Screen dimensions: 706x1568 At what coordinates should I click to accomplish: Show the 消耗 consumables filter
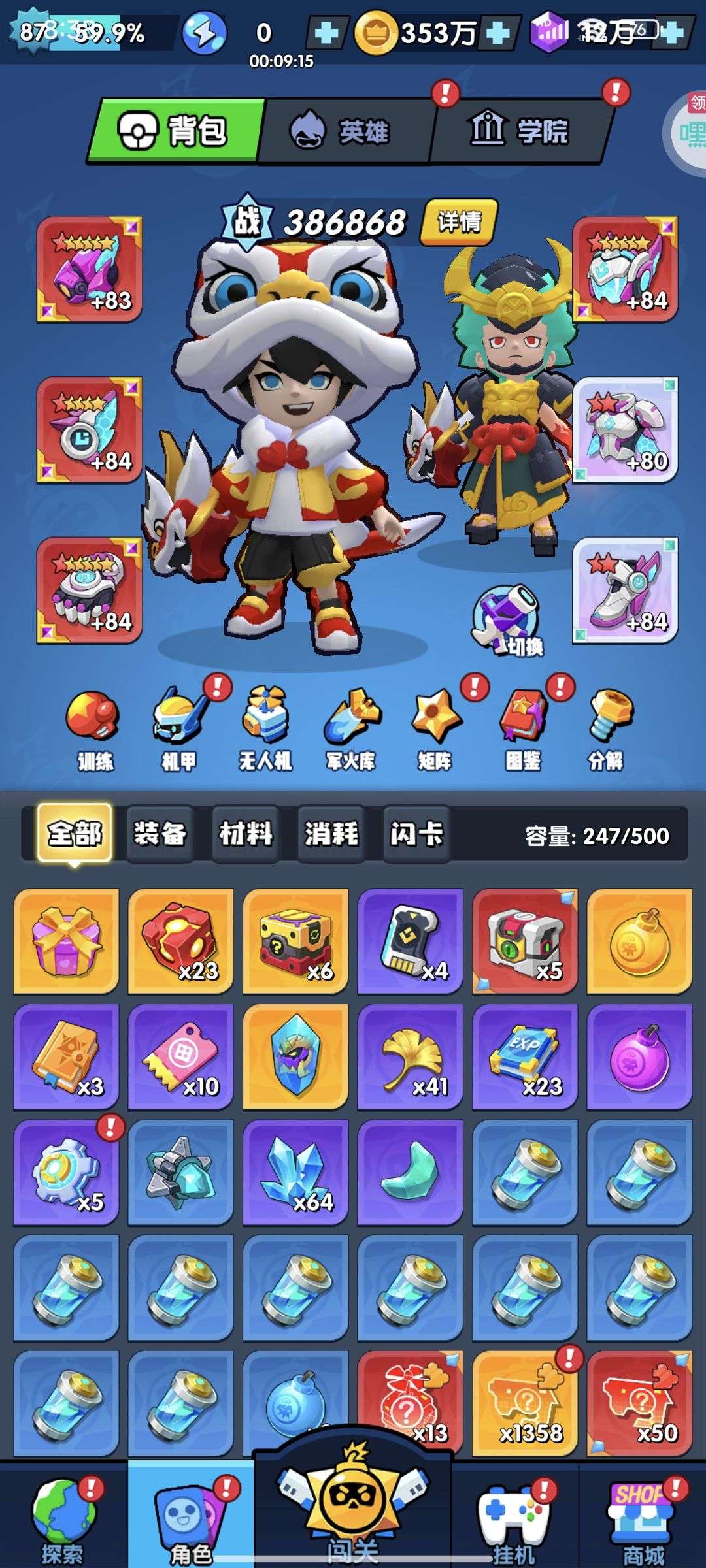point(331,834)
